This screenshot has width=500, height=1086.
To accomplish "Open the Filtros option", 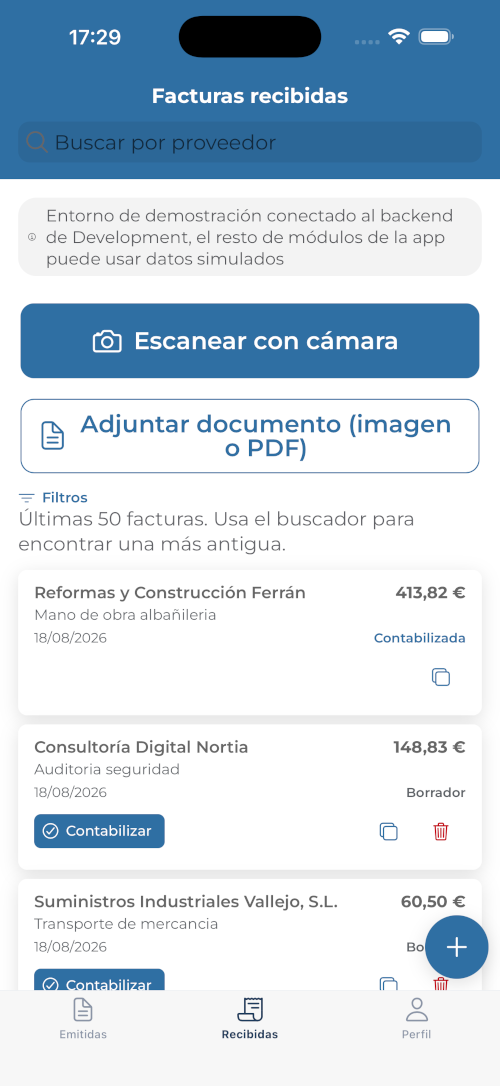I will click(53, 497).
